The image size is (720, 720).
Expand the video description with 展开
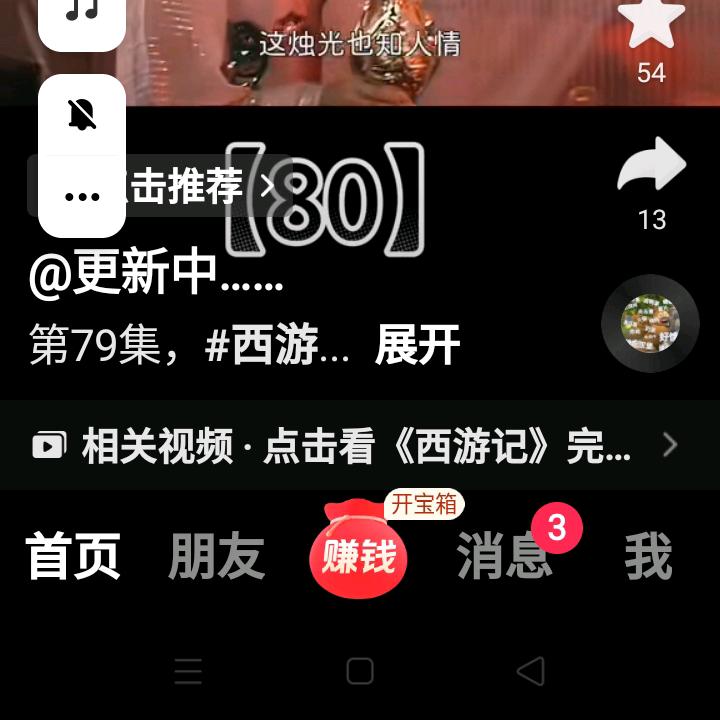click(417, 346)
